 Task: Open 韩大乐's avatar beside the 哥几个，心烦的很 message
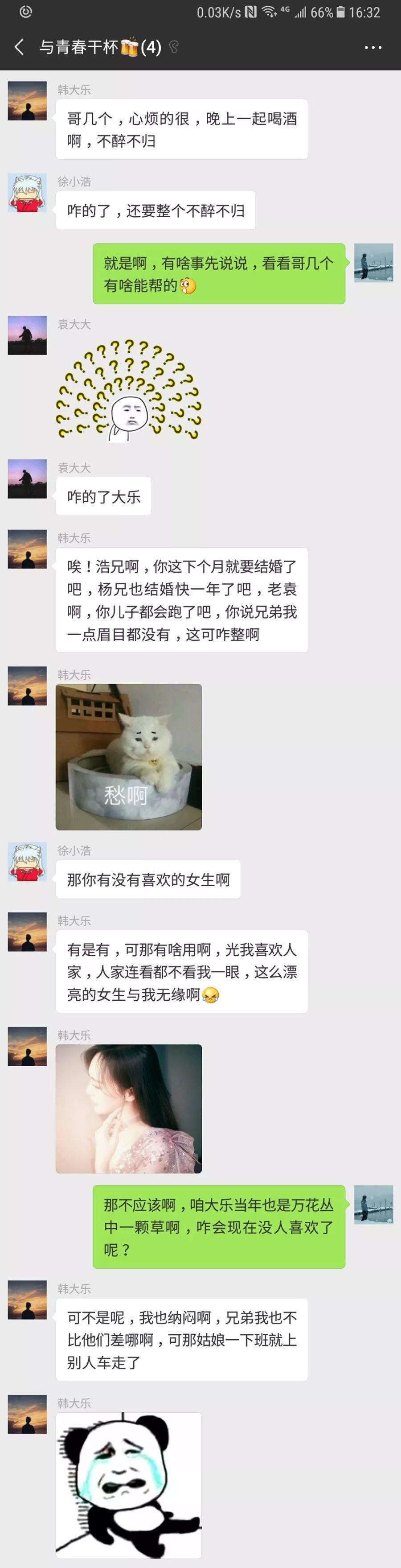(x=27, y=101)
